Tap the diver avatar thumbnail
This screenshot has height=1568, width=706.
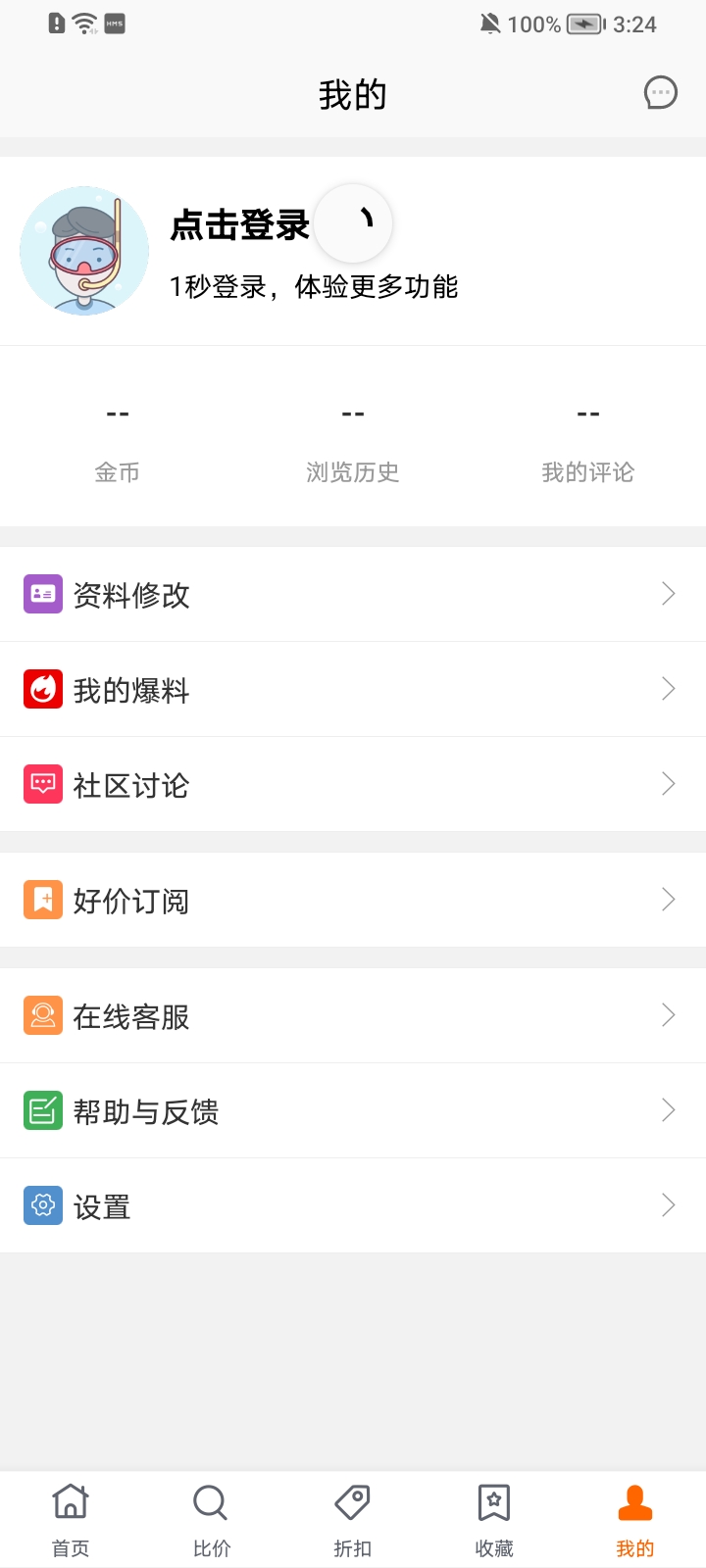pos(84,251)
